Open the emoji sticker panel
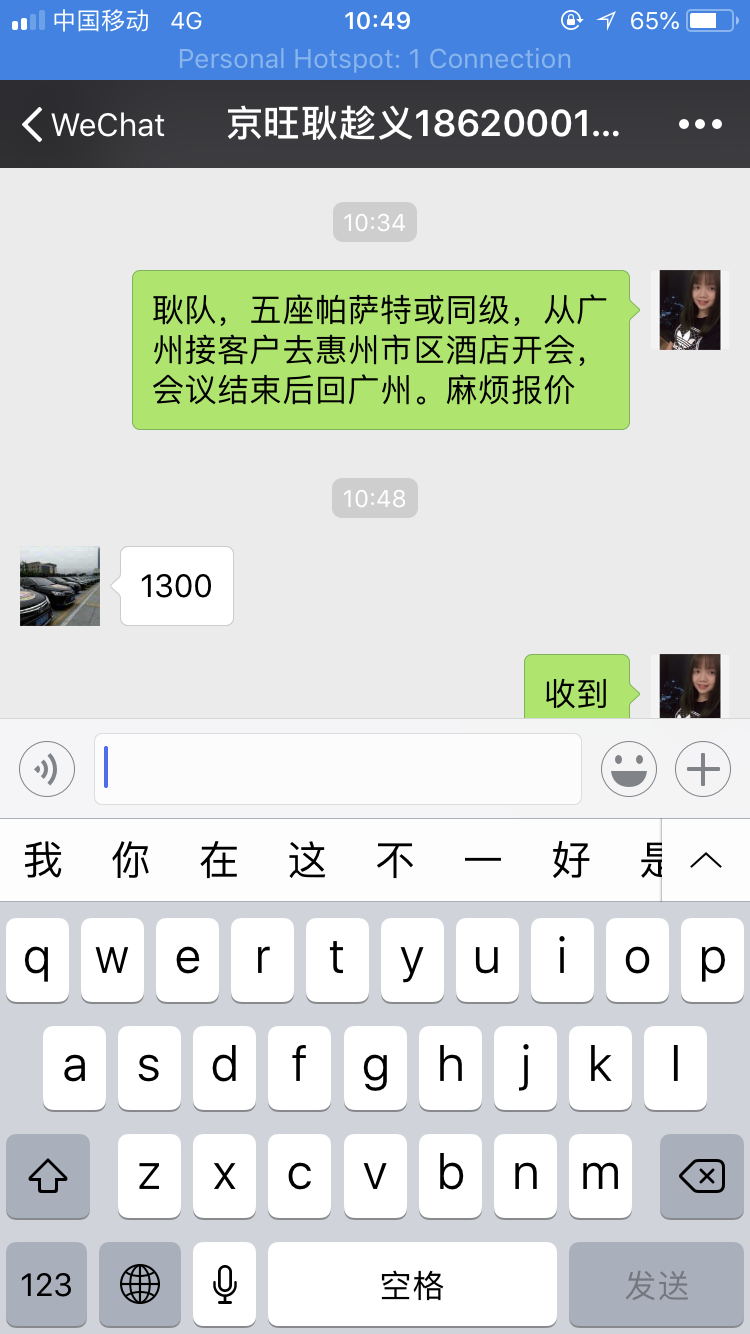Viewport: 750px width, 1334px height. (x=629, y=769)
